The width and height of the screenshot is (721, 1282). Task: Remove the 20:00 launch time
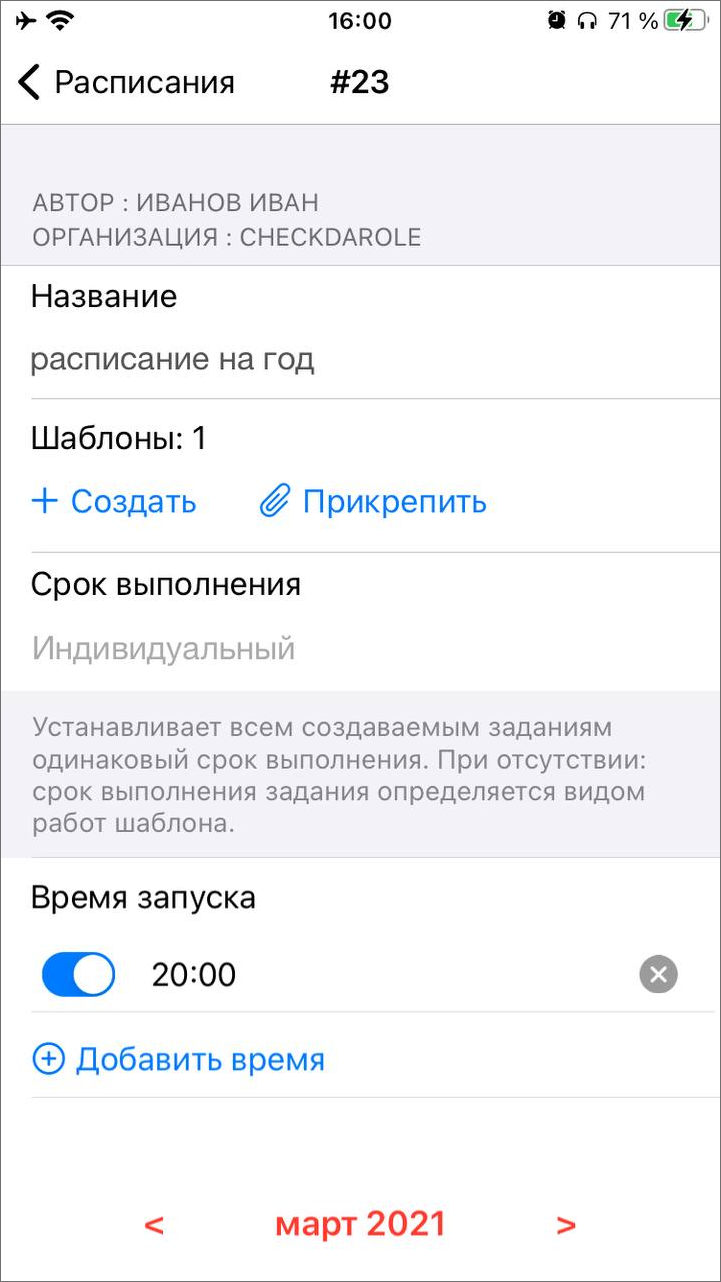click(658, 974)
